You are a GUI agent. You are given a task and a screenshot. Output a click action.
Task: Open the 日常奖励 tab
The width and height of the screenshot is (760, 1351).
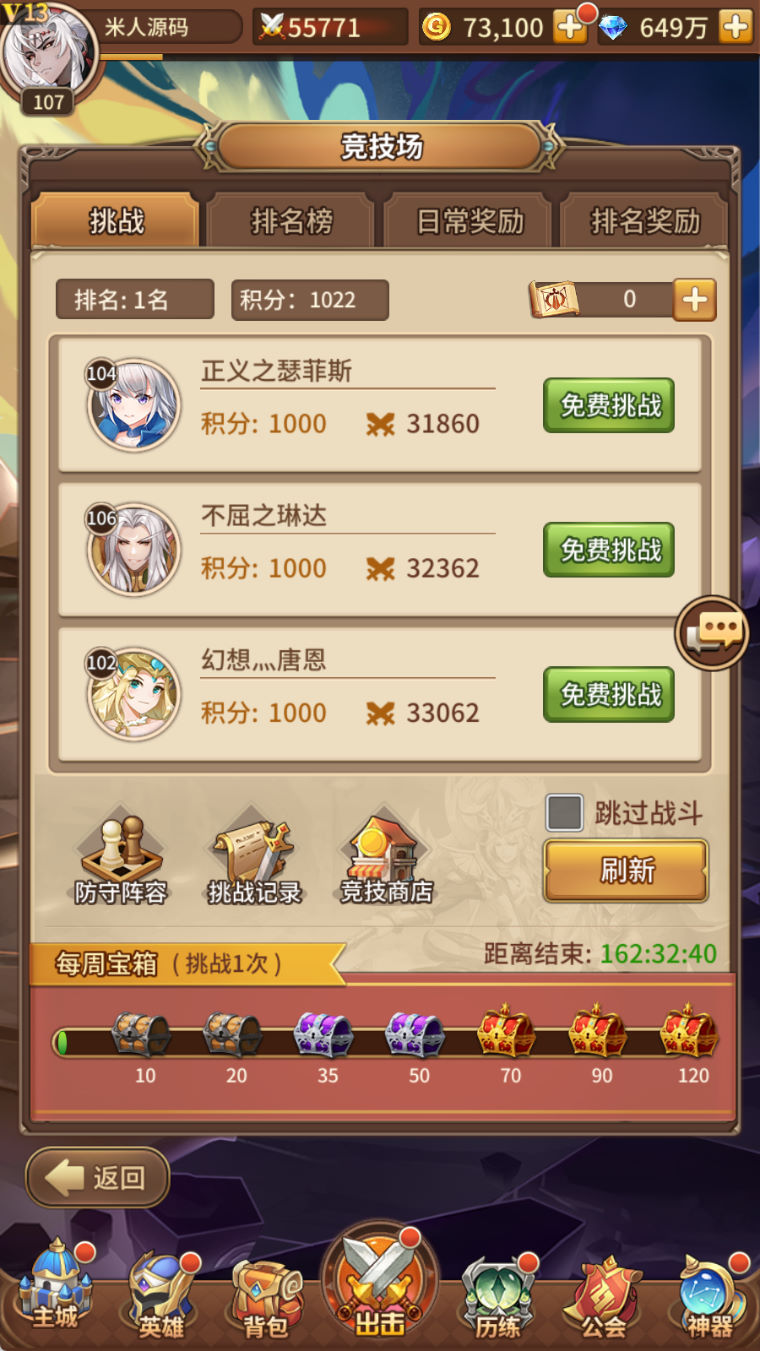tap(469, 220)
